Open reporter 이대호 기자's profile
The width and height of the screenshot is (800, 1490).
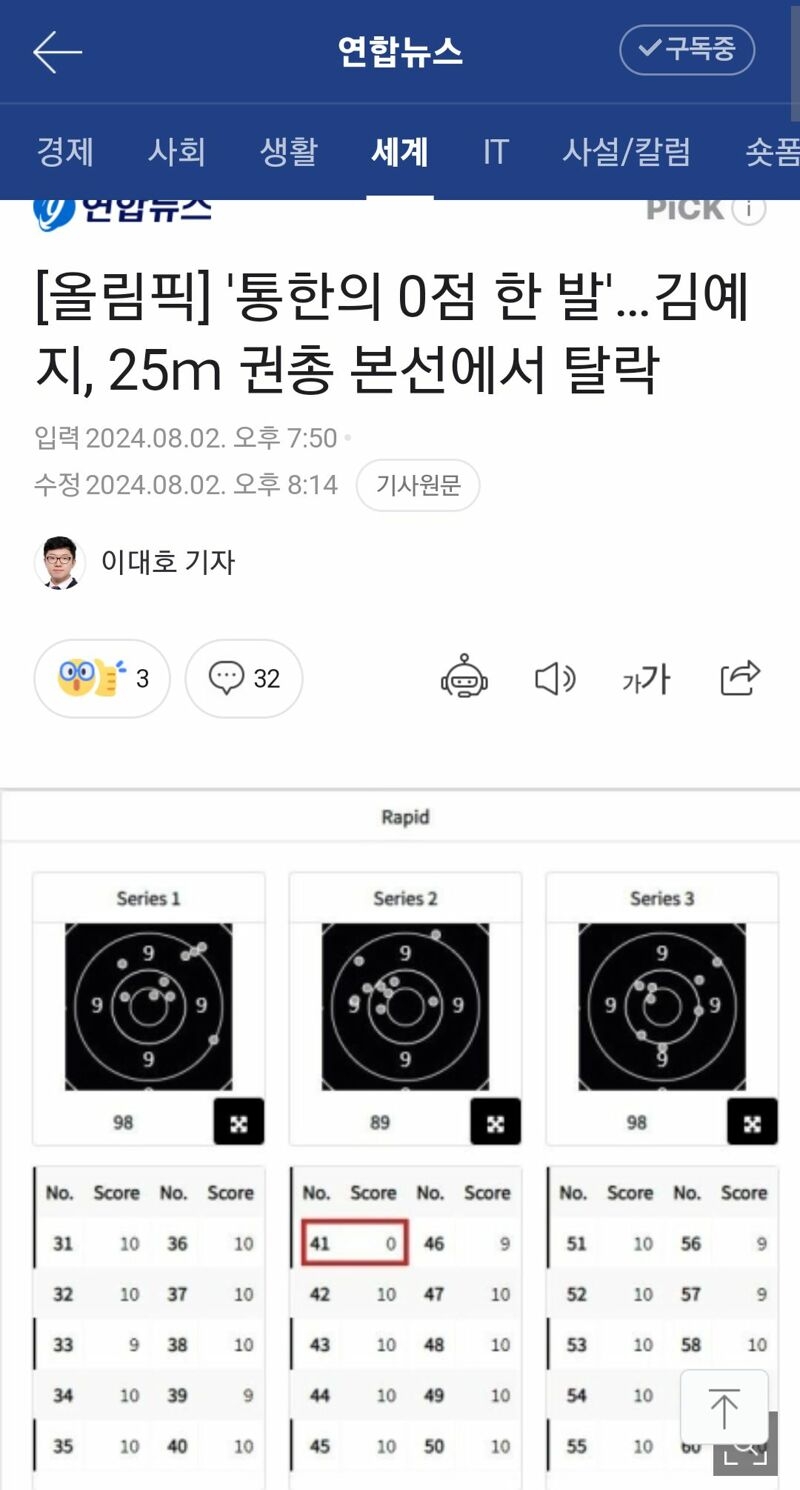point(166,562)
